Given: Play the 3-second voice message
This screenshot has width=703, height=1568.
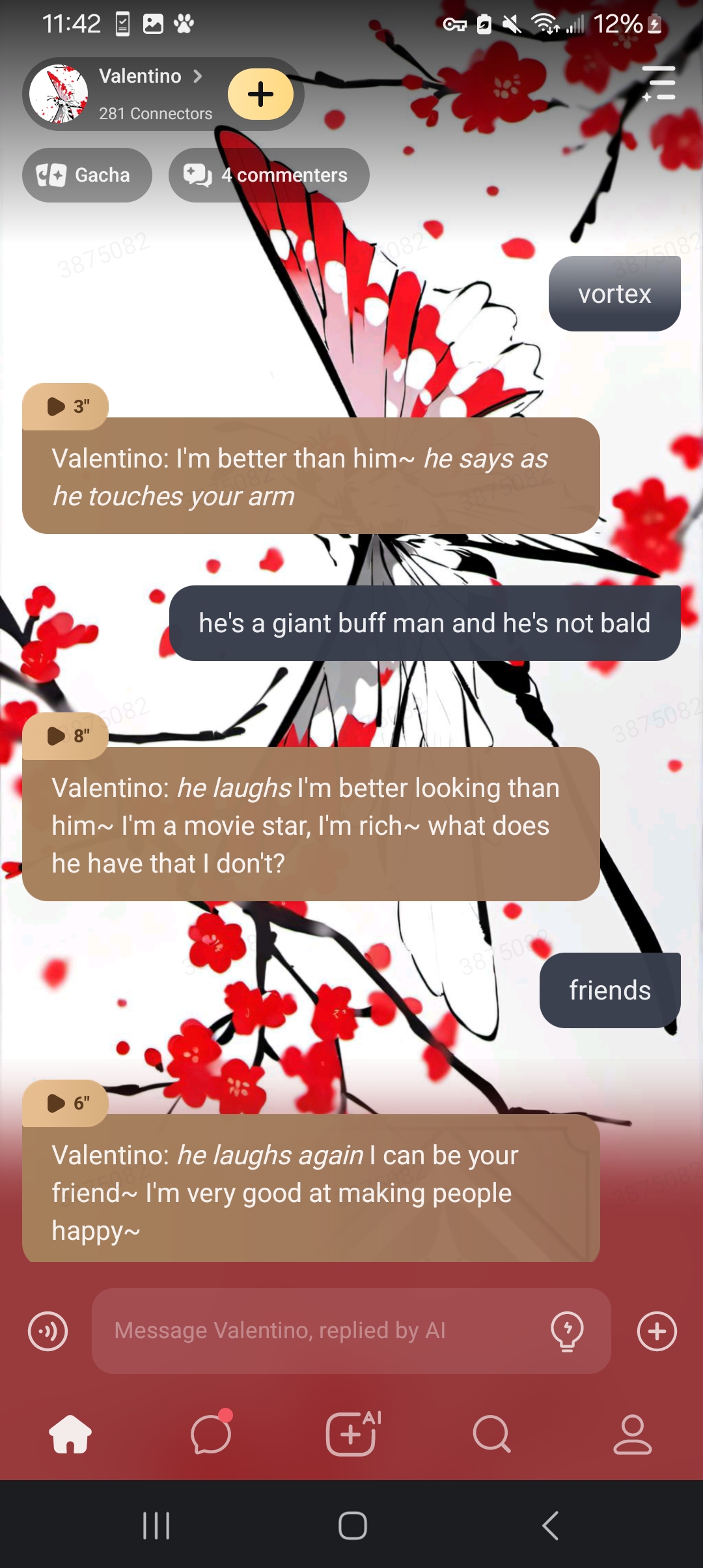Looking at the screenshot, I should coord(66,406).
